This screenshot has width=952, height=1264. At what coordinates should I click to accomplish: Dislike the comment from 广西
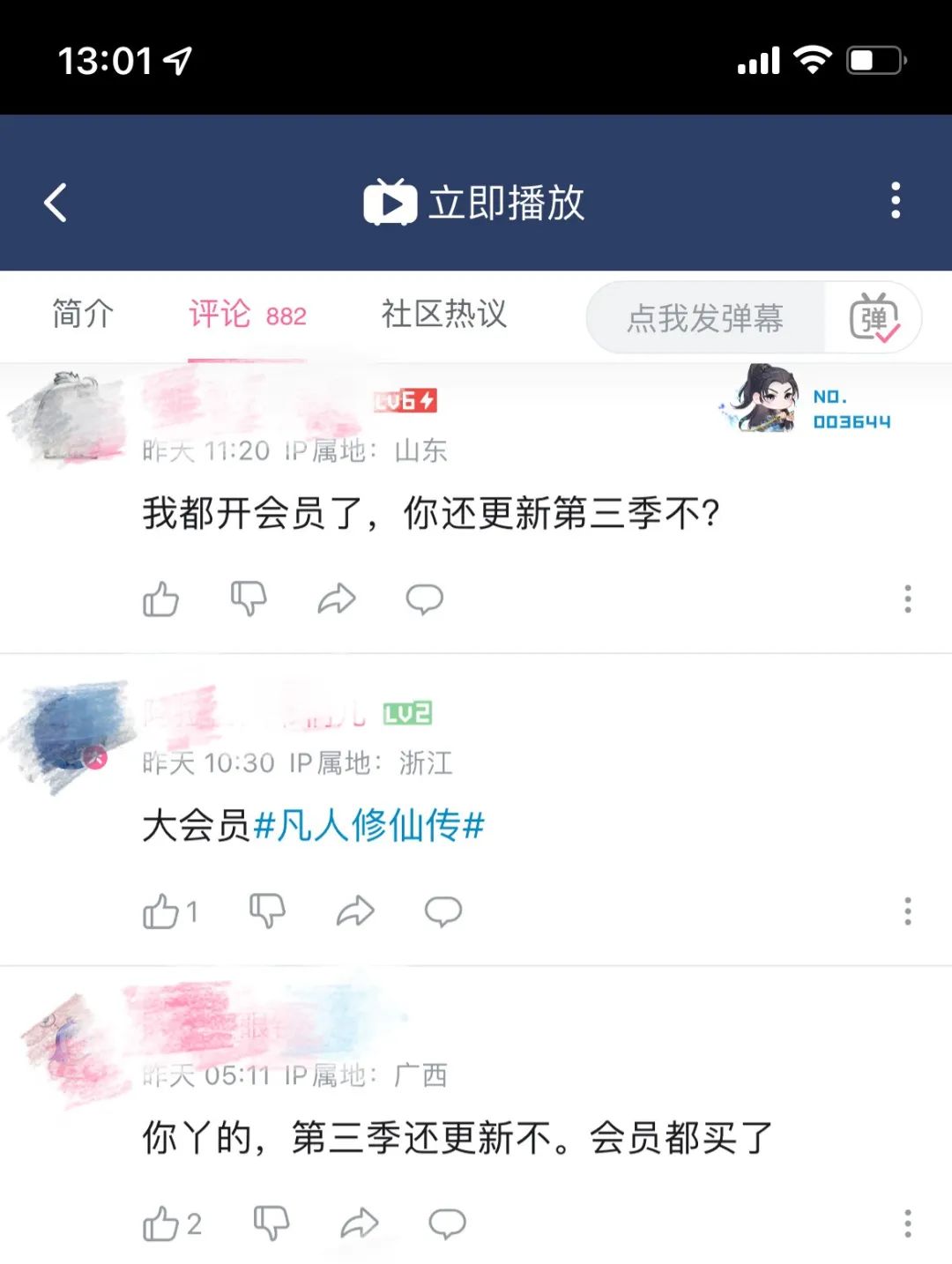271,1223
